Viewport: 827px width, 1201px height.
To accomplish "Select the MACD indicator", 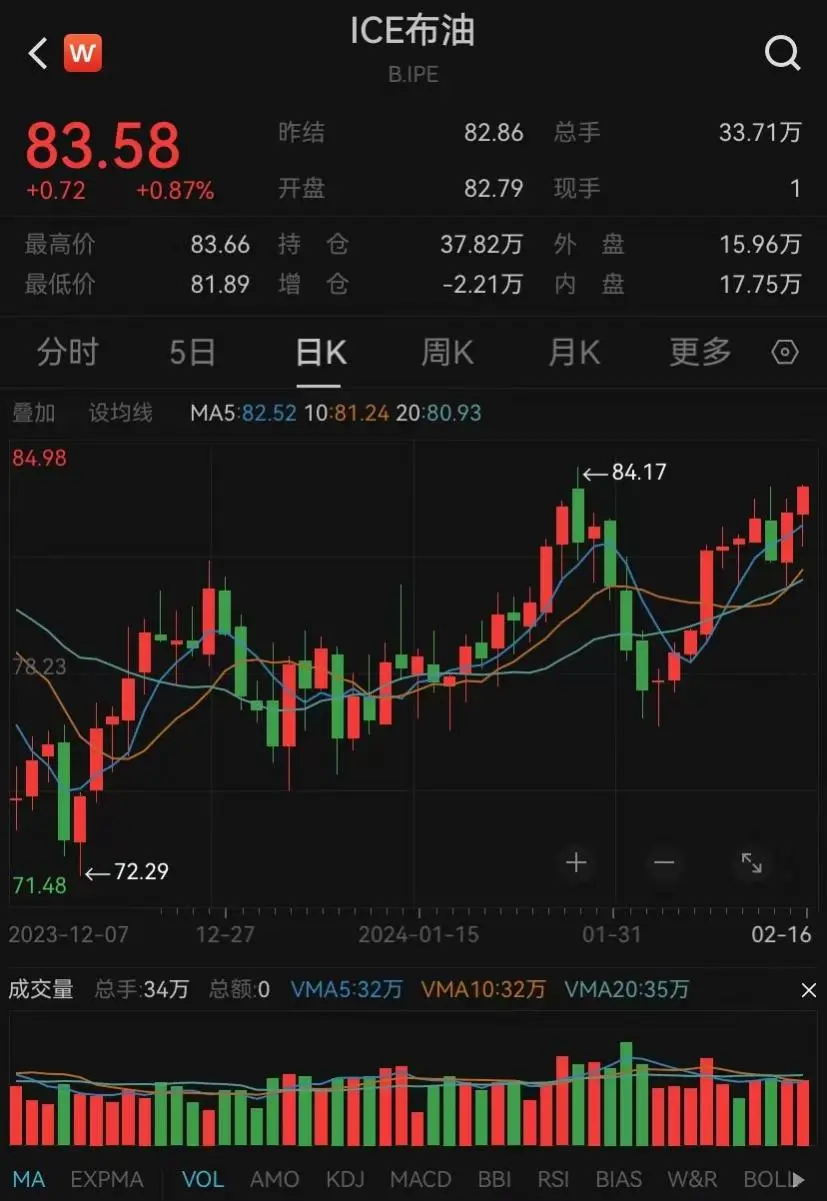I will click(420, 1180).
